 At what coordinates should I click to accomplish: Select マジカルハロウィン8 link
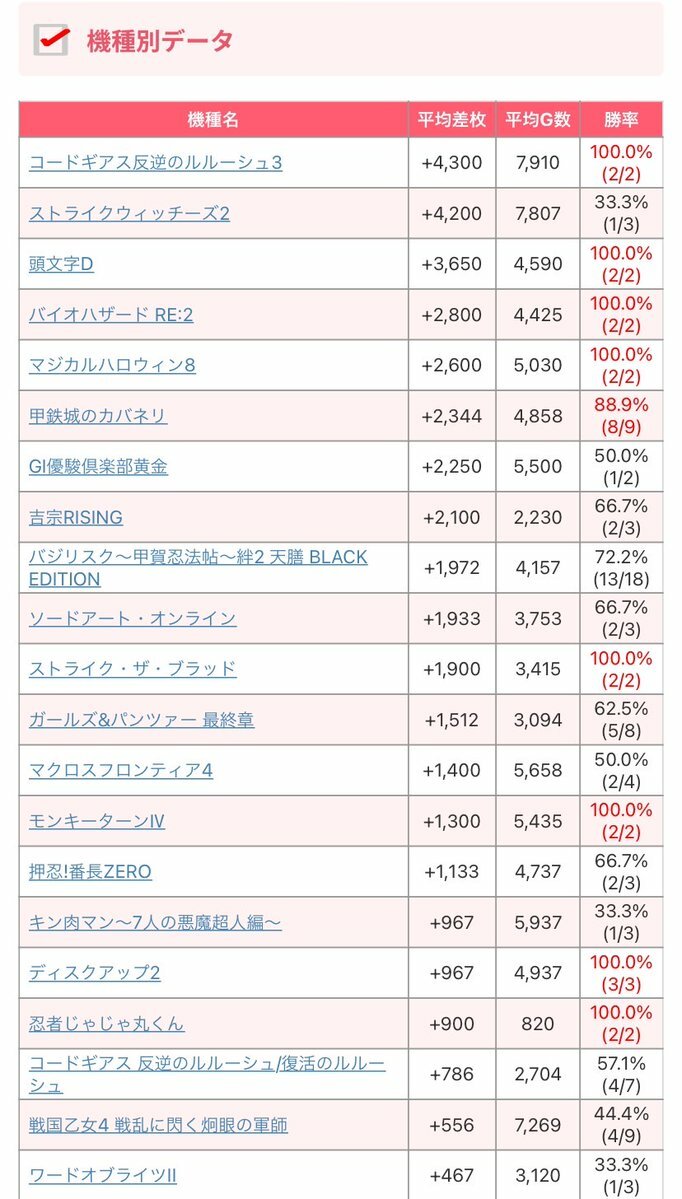(112, 365)
